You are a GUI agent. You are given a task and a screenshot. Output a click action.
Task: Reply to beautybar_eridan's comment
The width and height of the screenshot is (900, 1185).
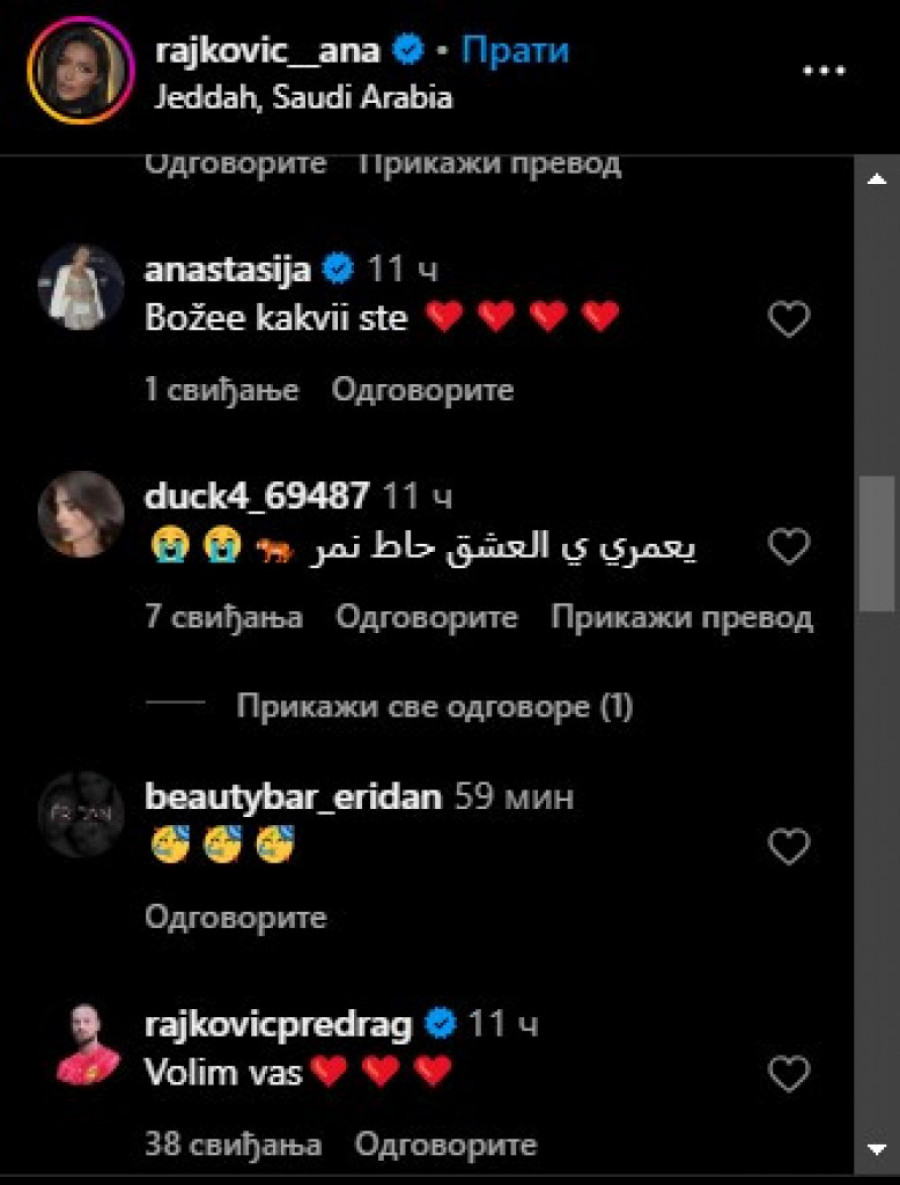[236, 916]
